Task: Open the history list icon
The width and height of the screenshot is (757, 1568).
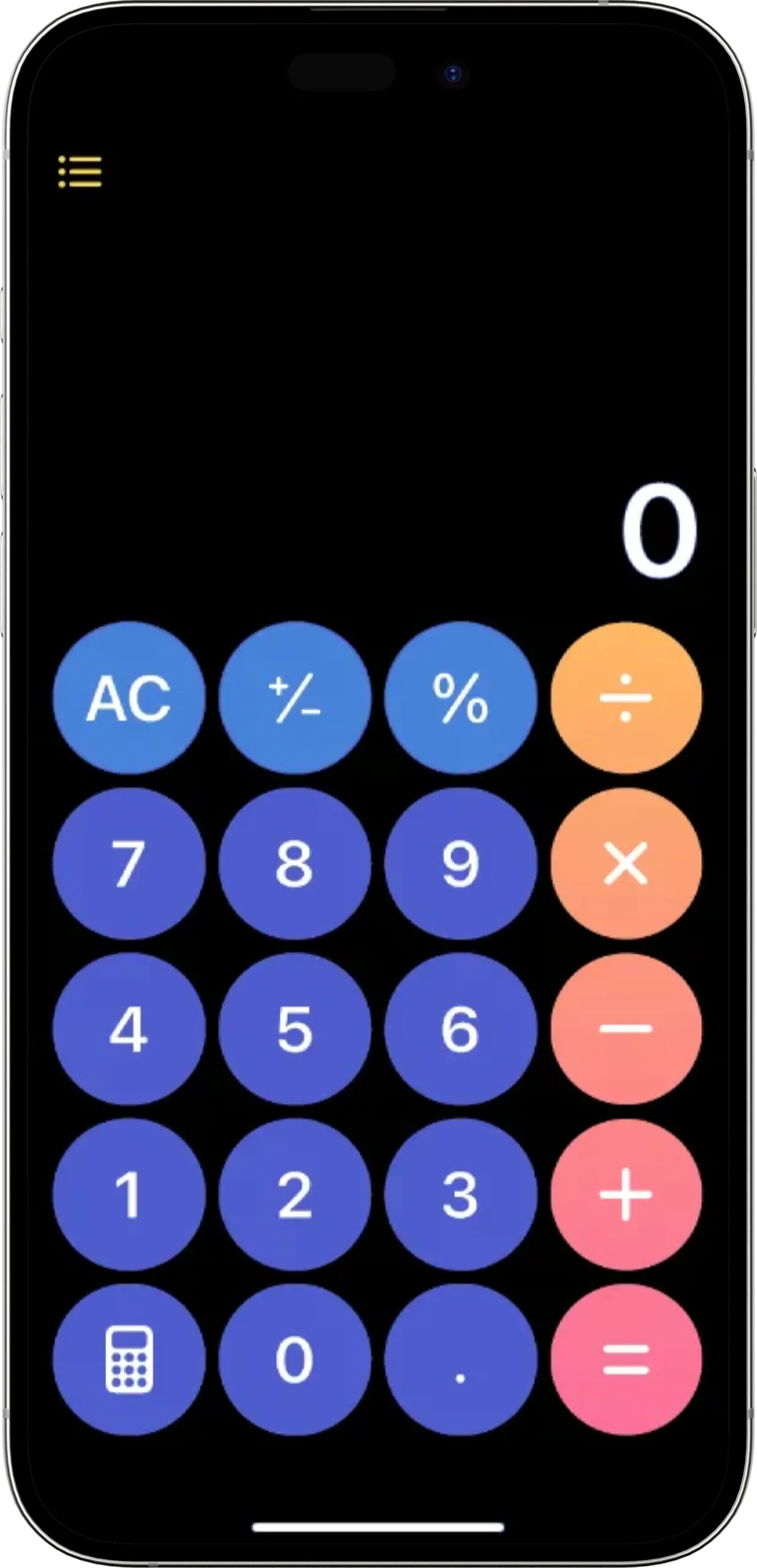Action: tap(80, 171)
